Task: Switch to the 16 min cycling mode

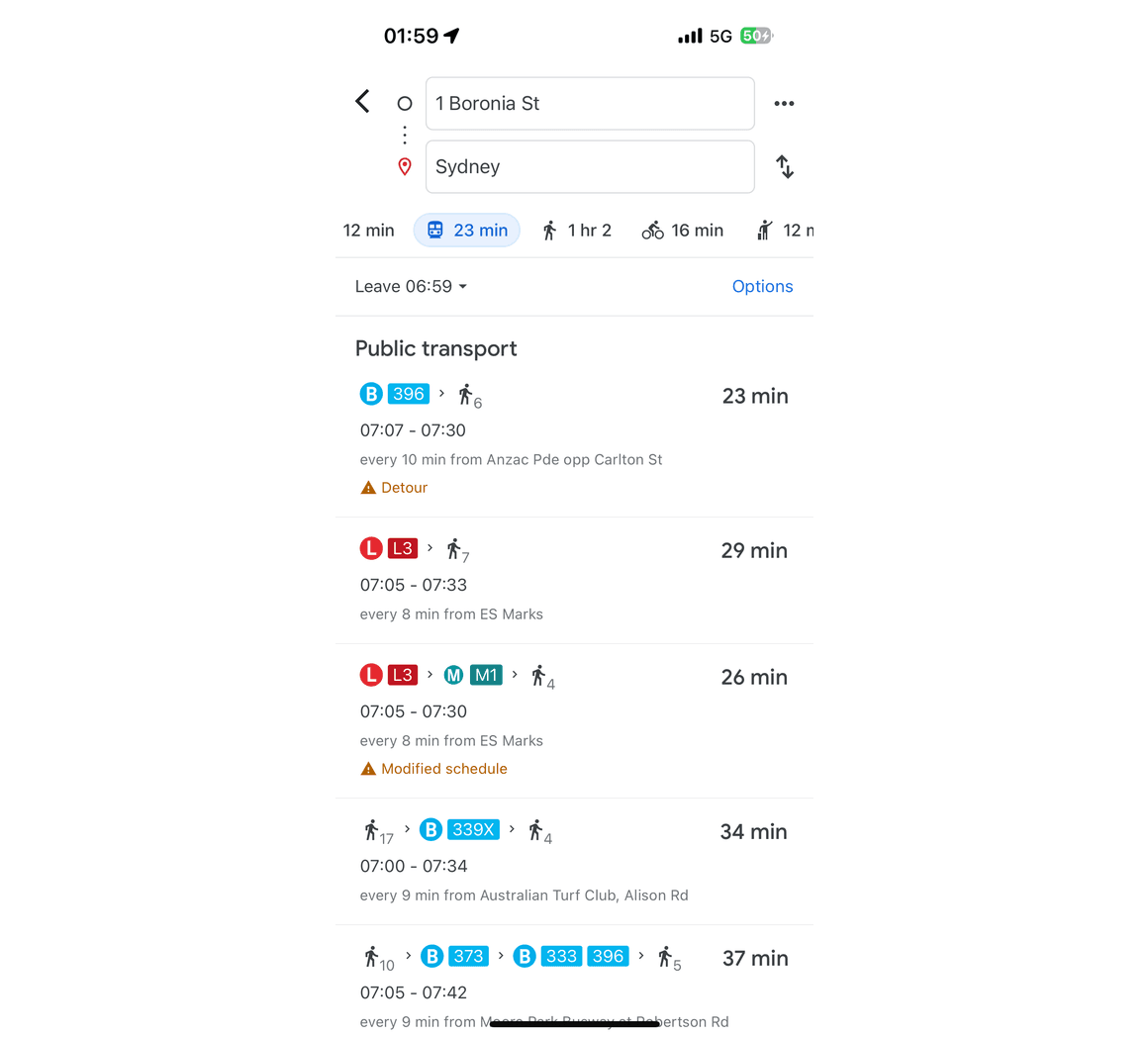Action: 683,231
